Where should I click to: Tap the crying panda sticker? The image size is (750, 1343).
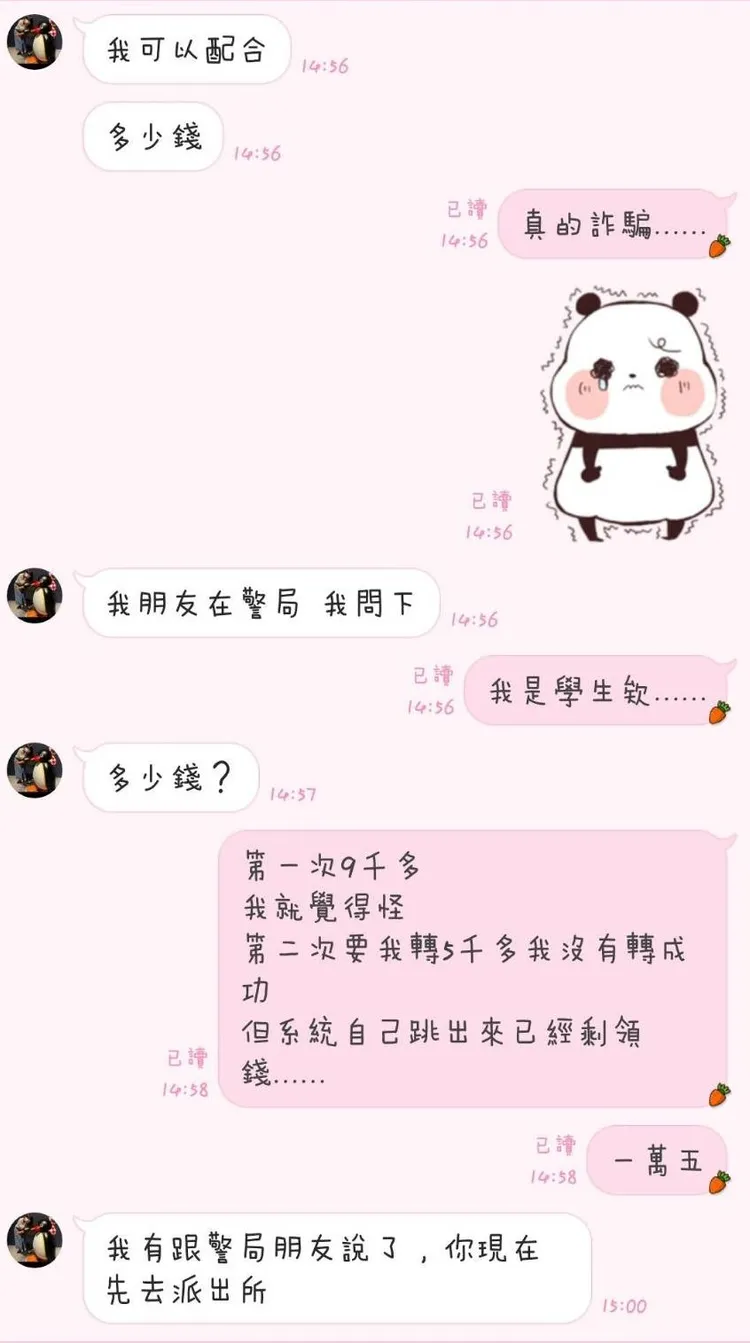pos(628,400)
